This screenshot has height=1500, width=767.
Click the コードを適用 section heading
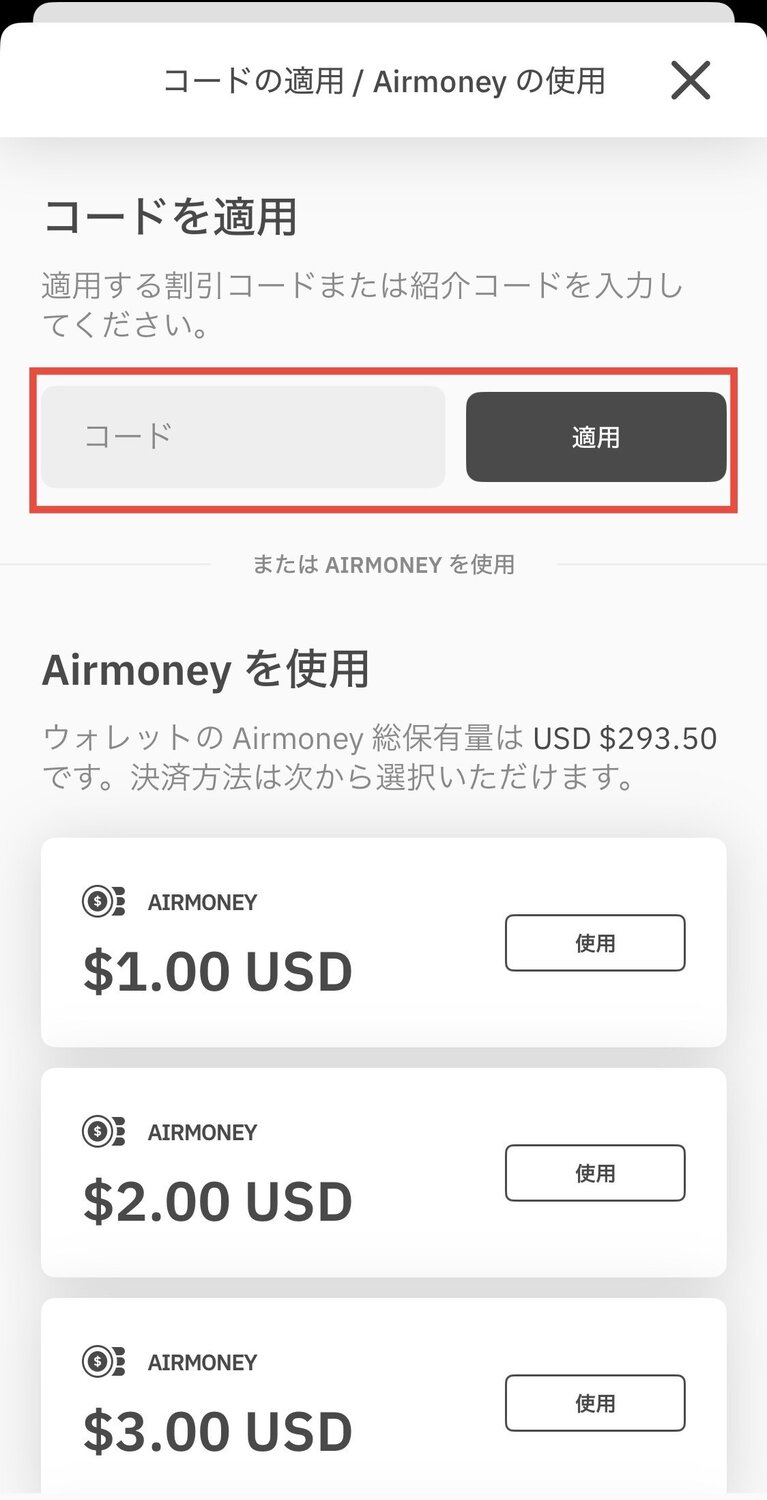170,218
